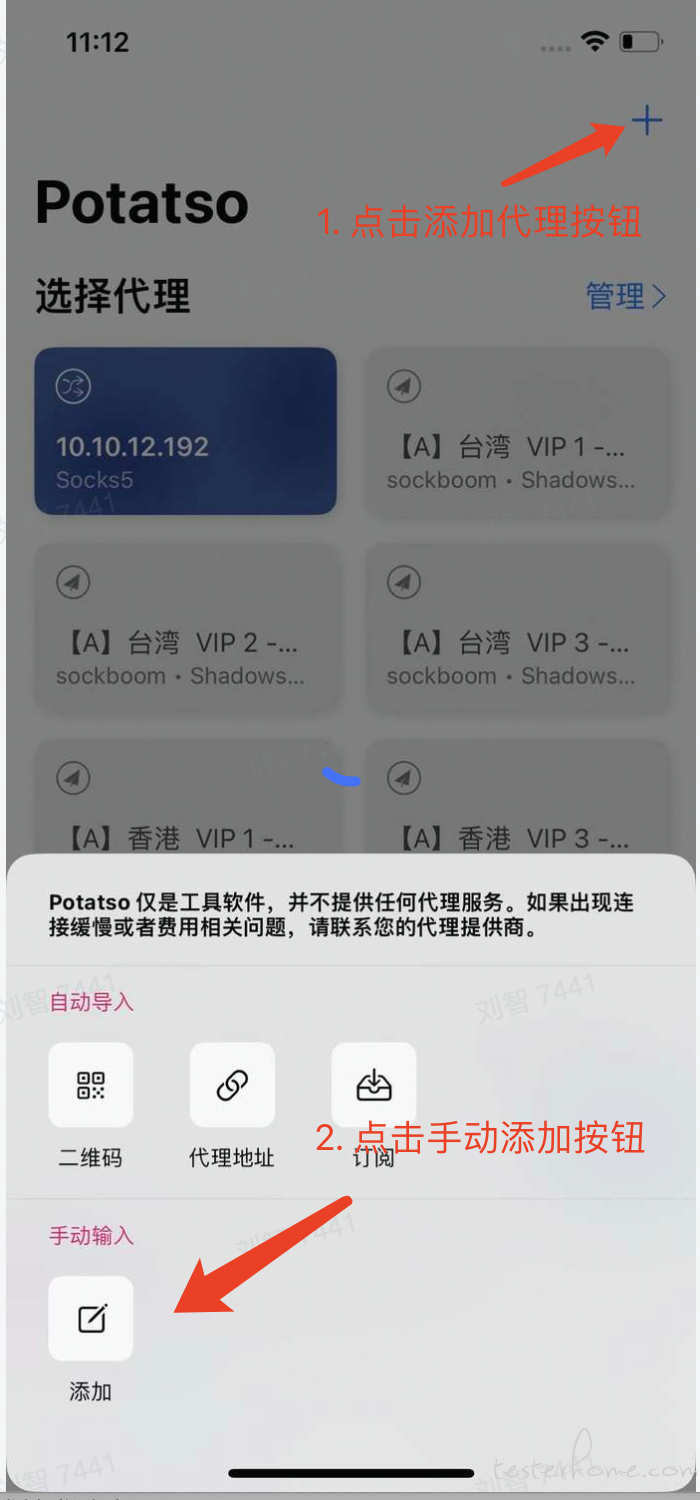Import a proxy via 二维码 scan

(x=91, y=1085)
